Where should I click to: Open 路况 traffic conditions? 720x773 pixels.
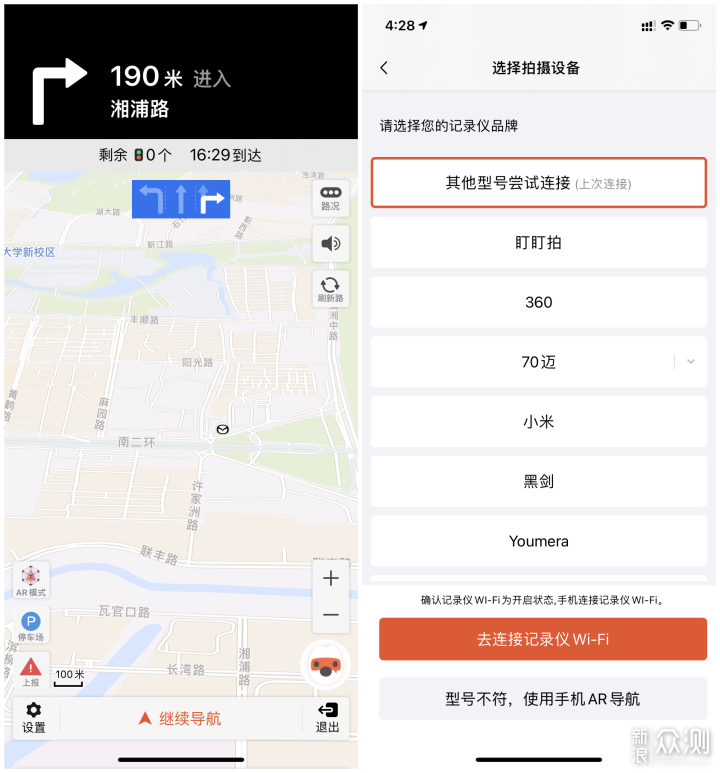330,198
